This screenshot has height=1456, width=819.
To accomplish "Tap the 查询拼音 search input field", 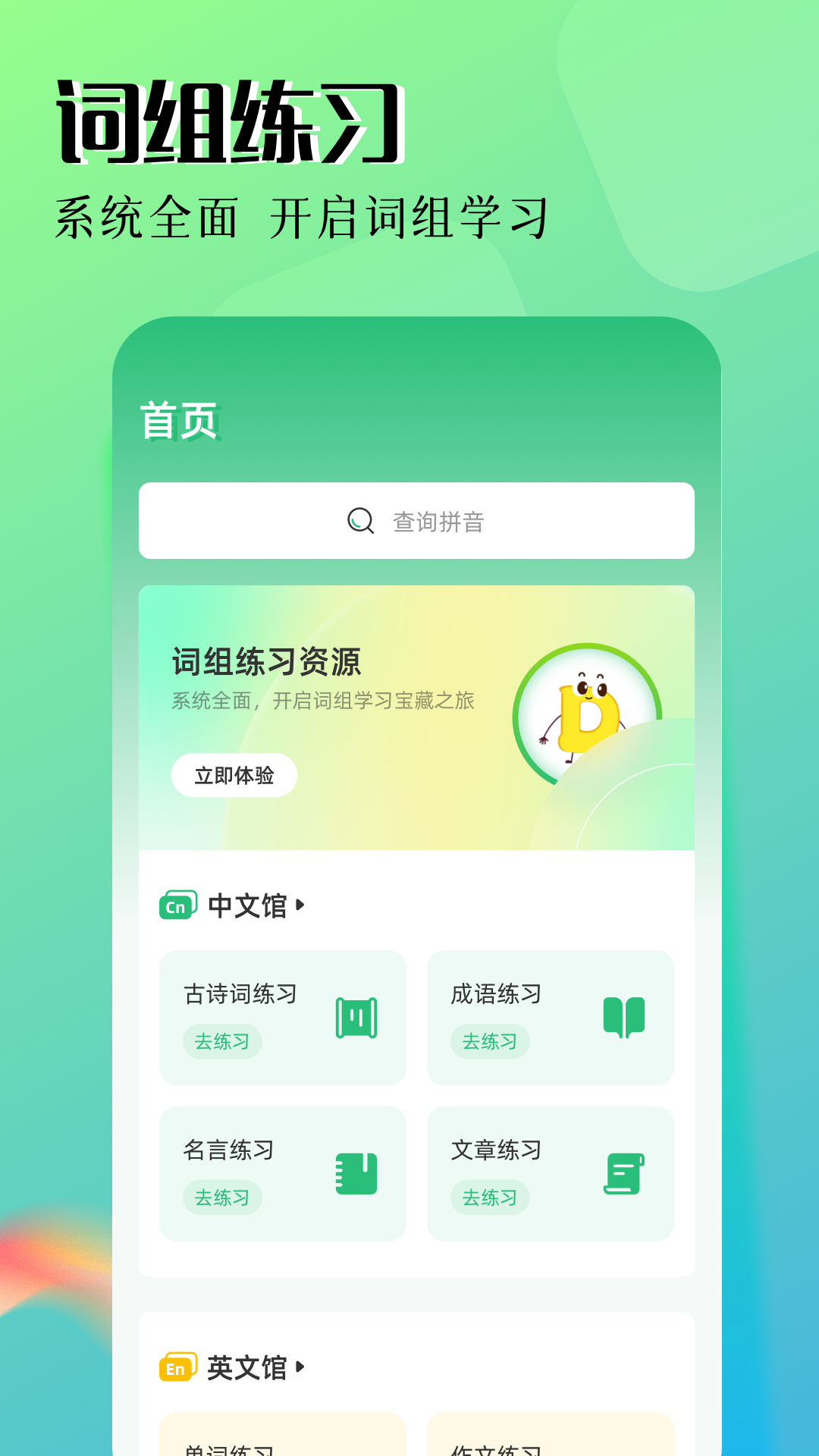I will [x=438, y=521].
